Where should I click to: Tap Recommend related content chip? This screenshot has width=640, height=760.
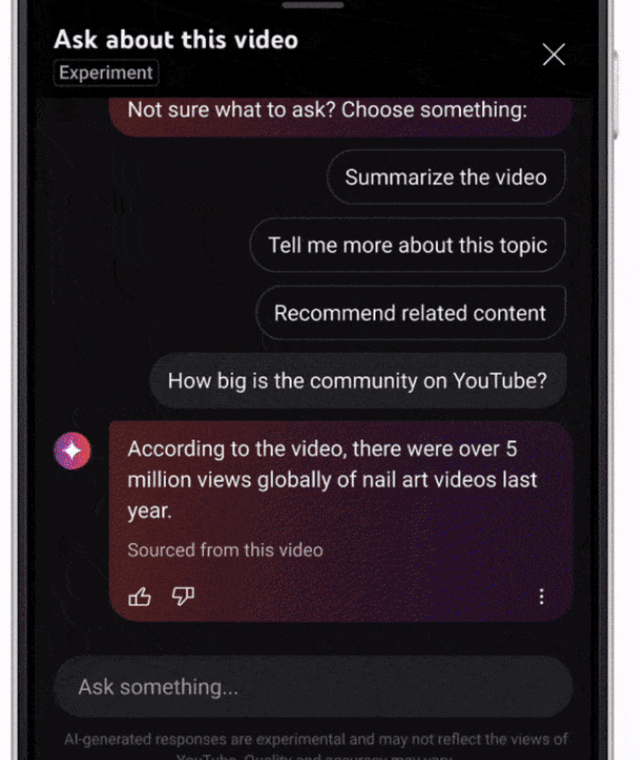(410, 313)
